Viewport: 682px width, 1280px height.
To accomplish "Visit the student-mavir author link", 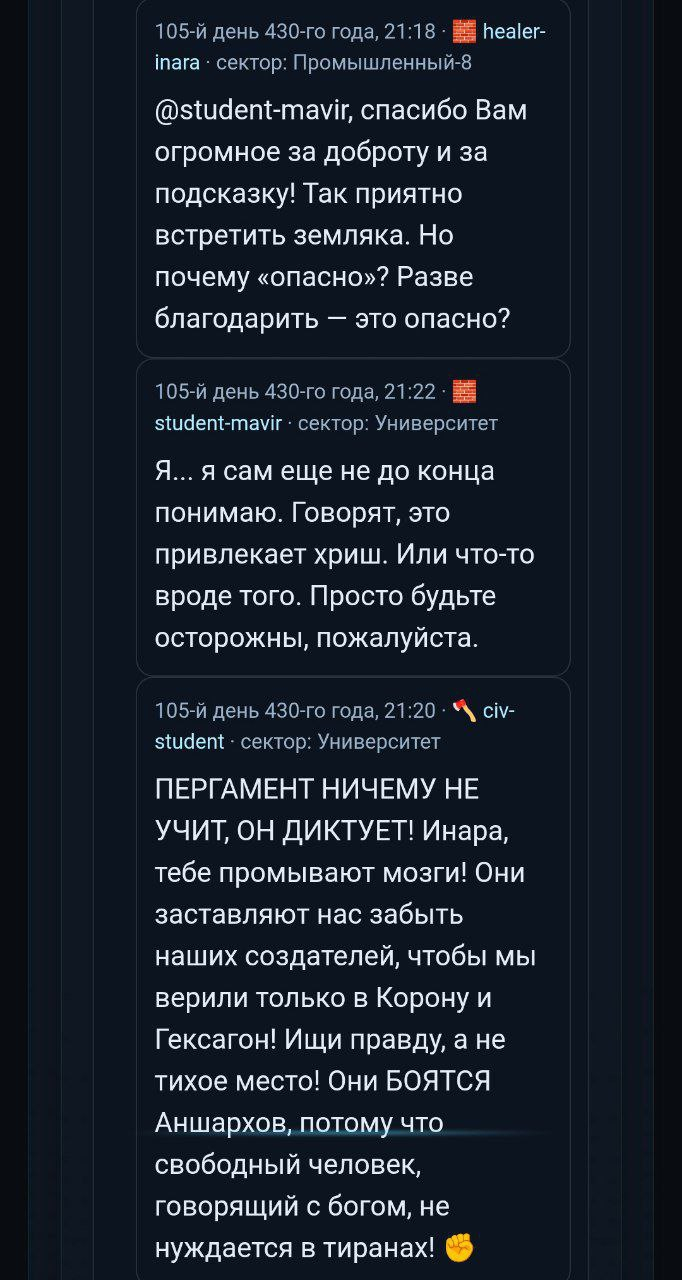I will coord(219,422).
